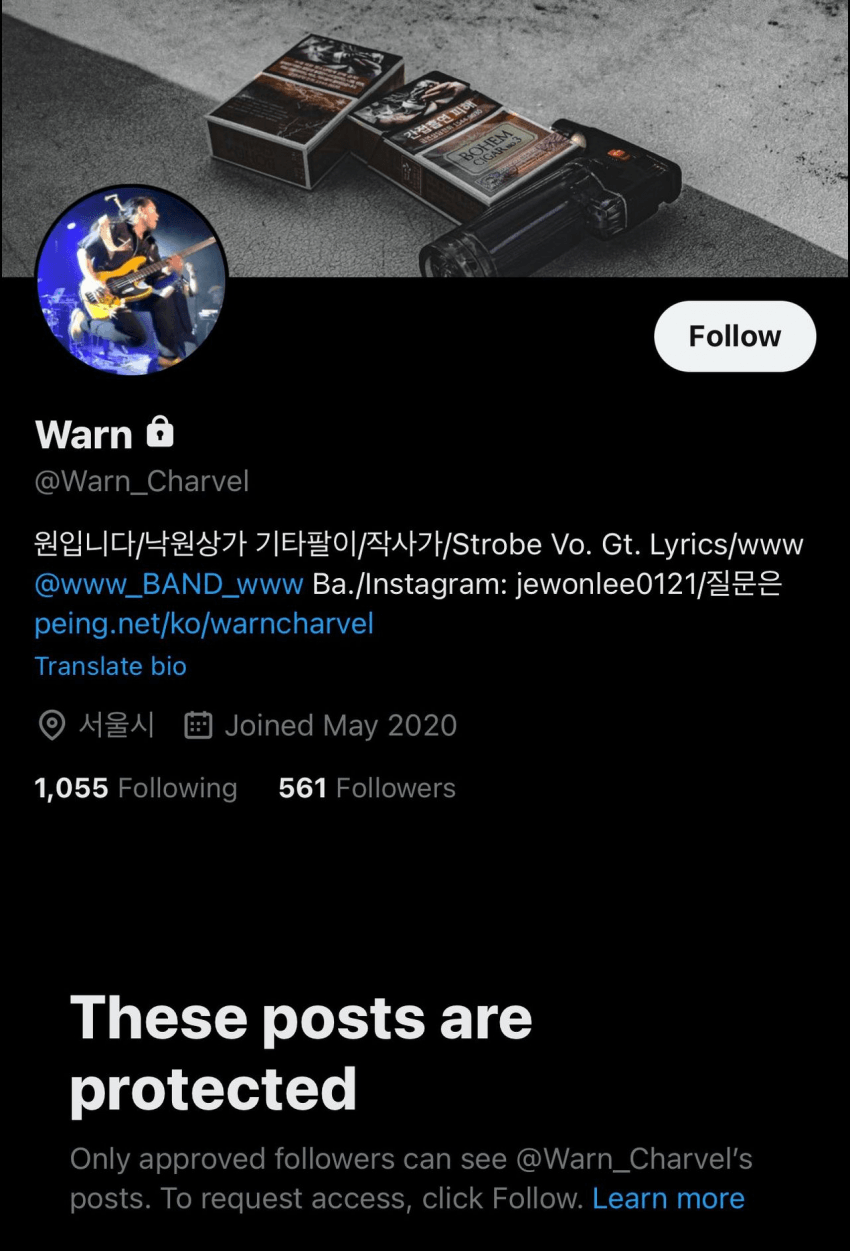View the 1,055 Following list
This screenshot has width=850, height=1251.
135,788
